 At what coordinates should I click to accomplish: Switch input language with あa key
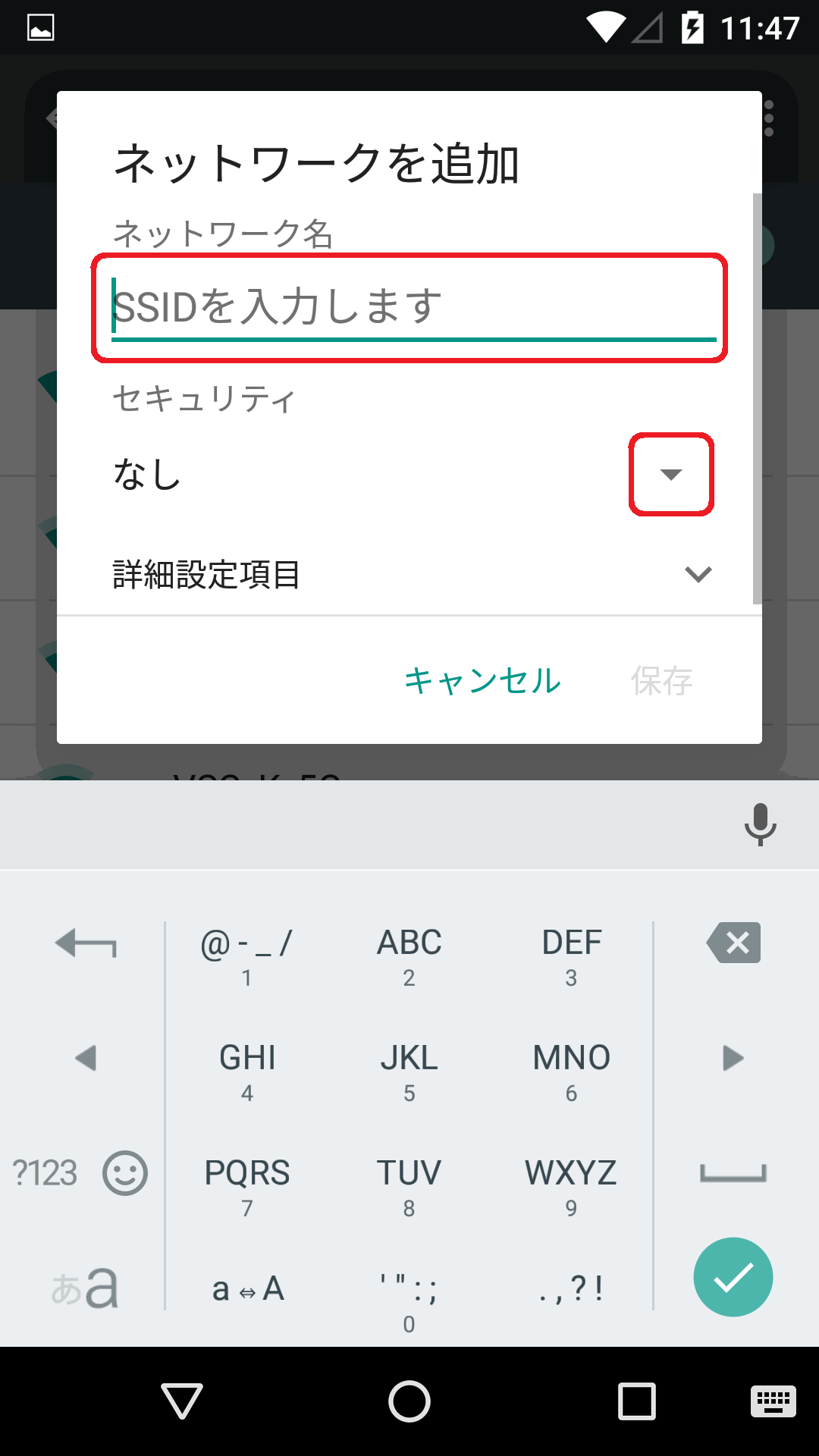click(x=84, y=1288)
